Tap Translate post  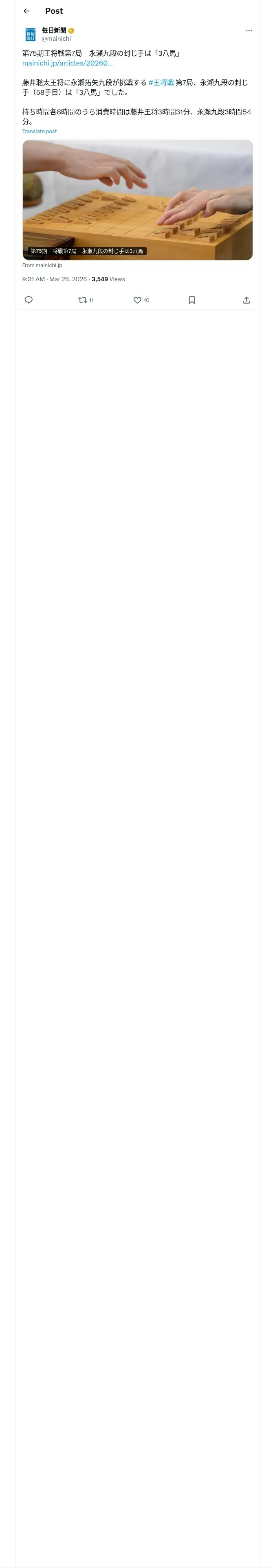pos(40,131)
